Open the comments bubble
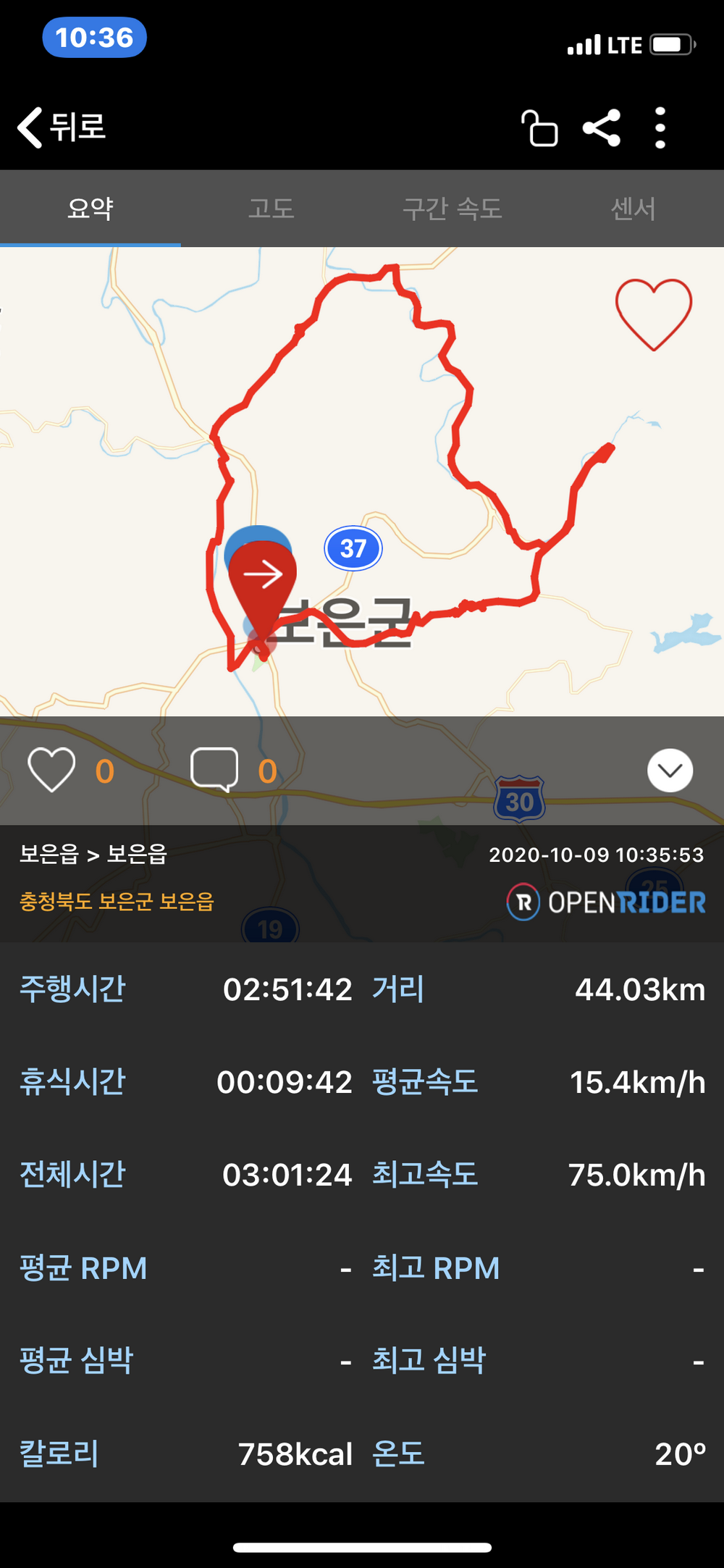The image size is (724, 1568). point(214,770)
